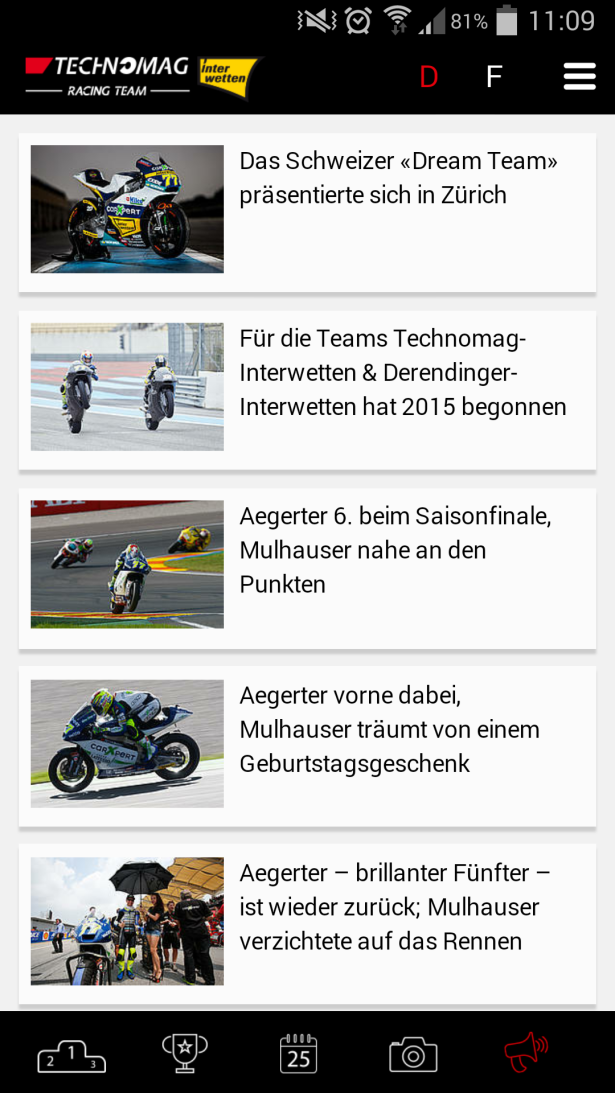Go to the podium rankings tab
Image resolution: width=615 pixels, height=1093 pixels.
pyautogui.click(x=71, y=1054)
